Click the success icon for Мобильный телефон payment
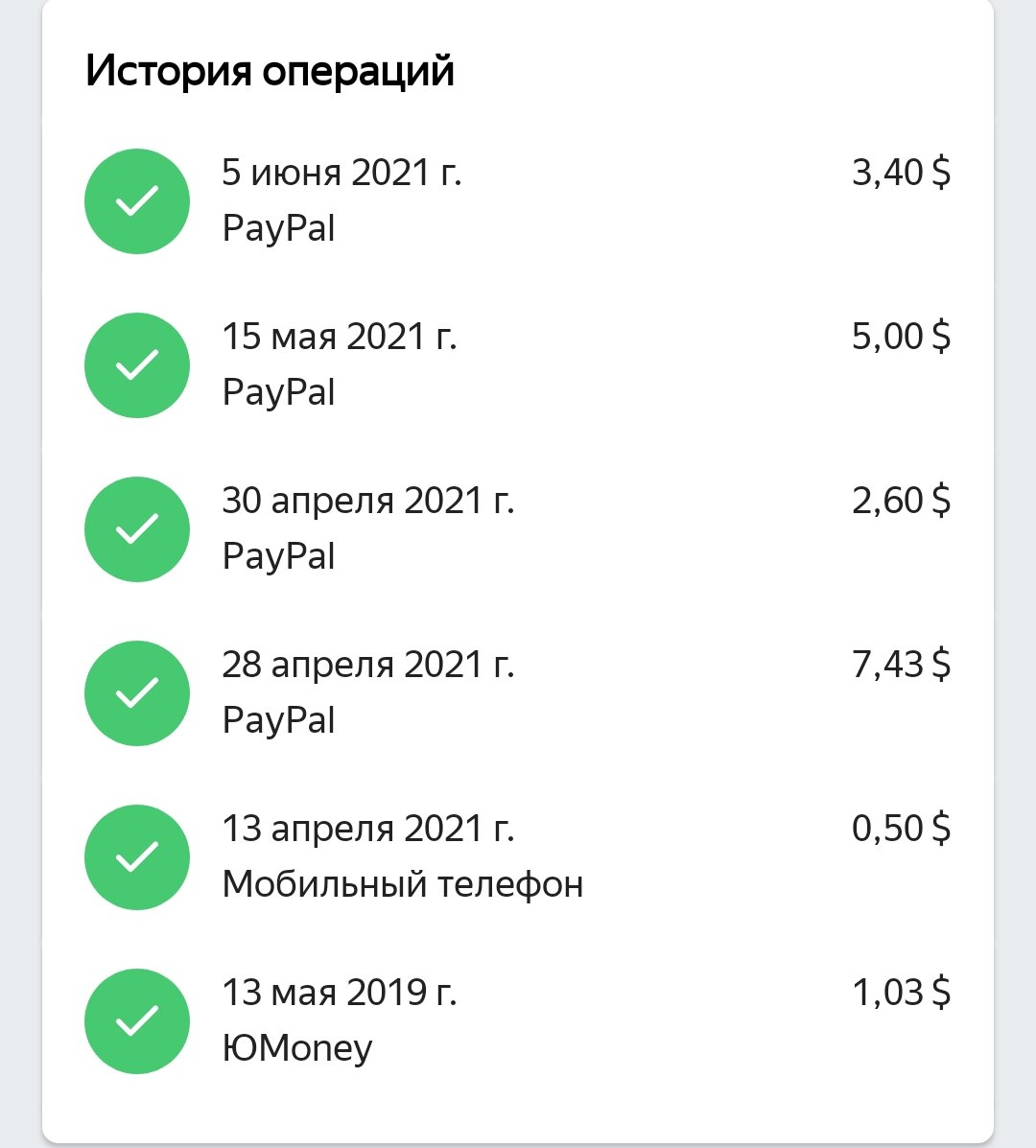1036x1148 pixels. (x=137, y=856)
